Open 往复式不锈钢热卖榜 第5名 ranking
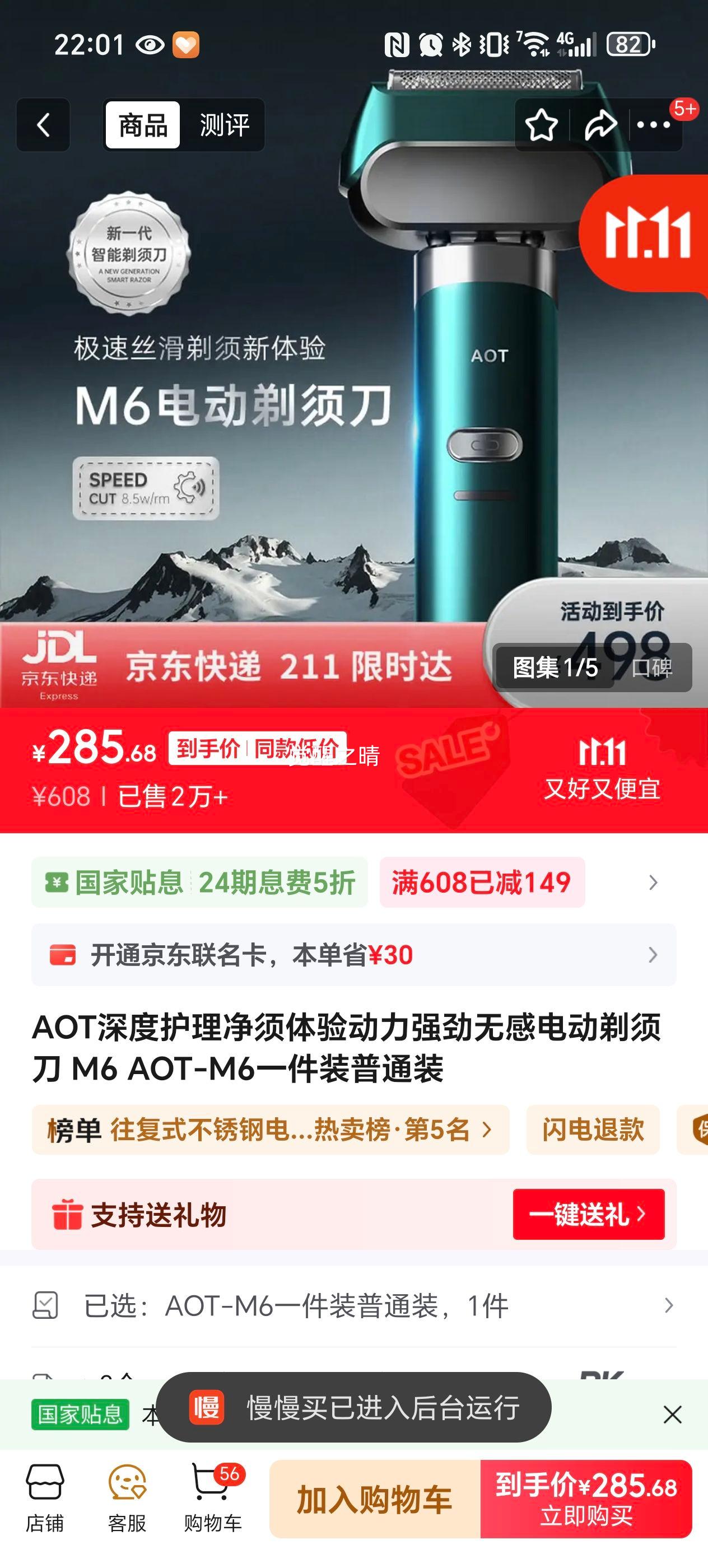Image resolution: width=708 pixels, height=1568 pixels. coord(268,1129)
